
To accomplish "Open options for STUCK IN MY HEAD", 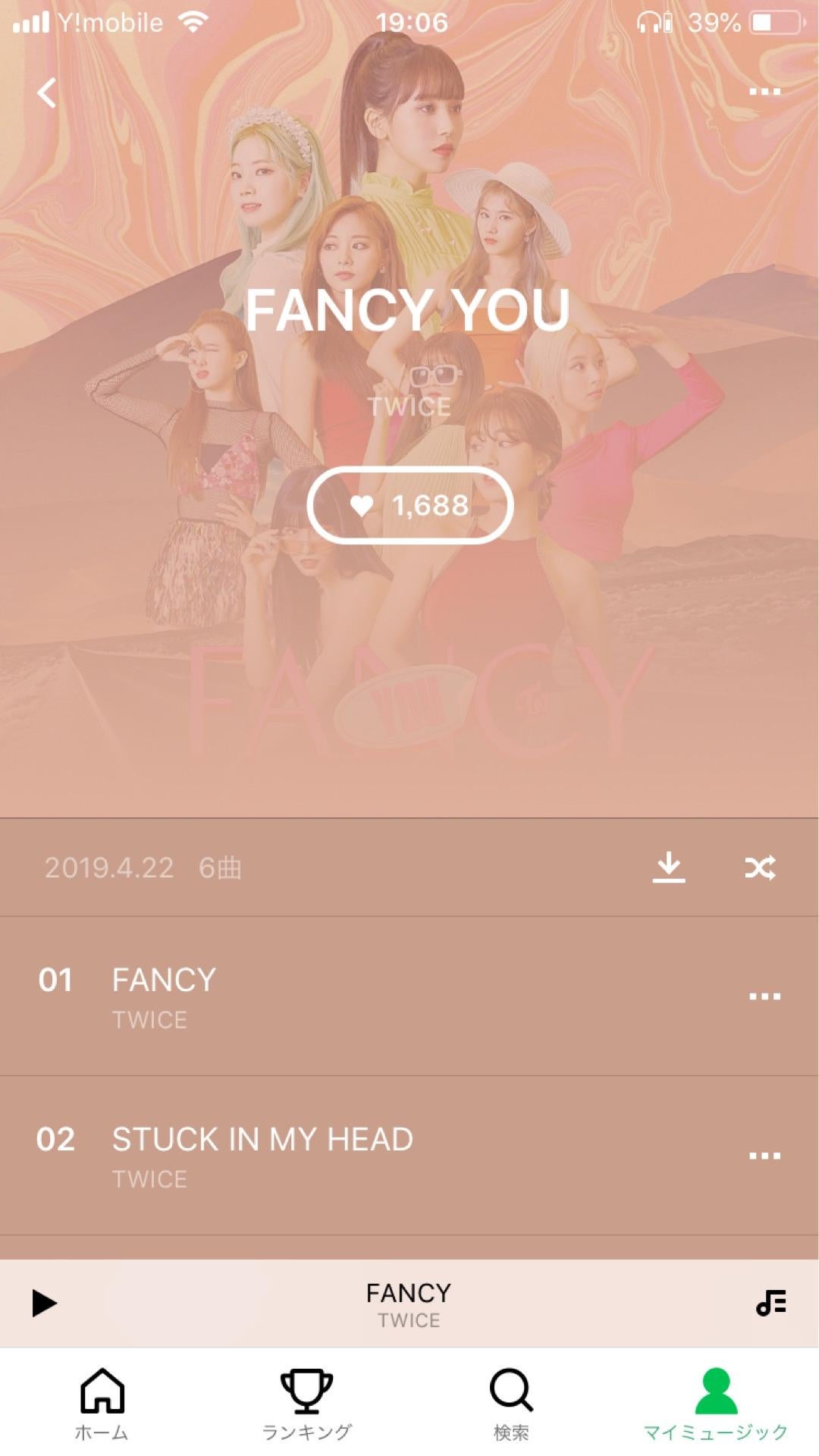I will 764,1155.
